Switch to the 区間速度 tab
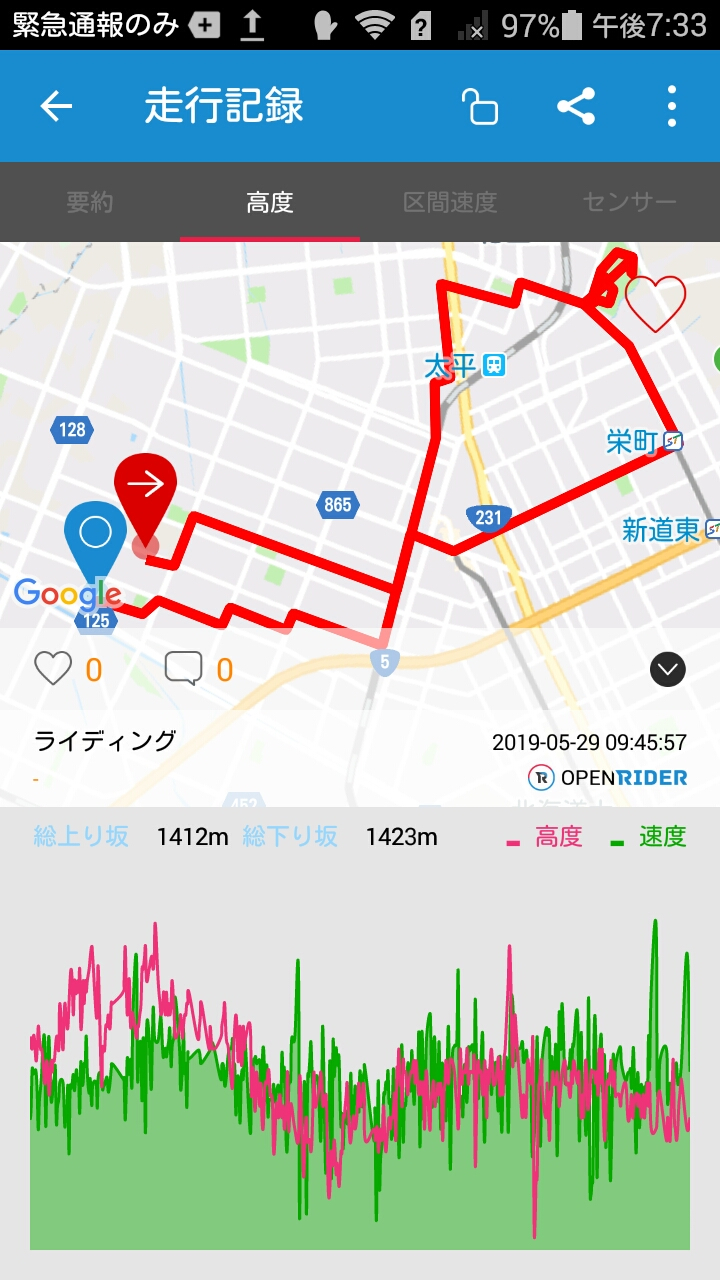The image size is (720, 1280). [450, 202]
